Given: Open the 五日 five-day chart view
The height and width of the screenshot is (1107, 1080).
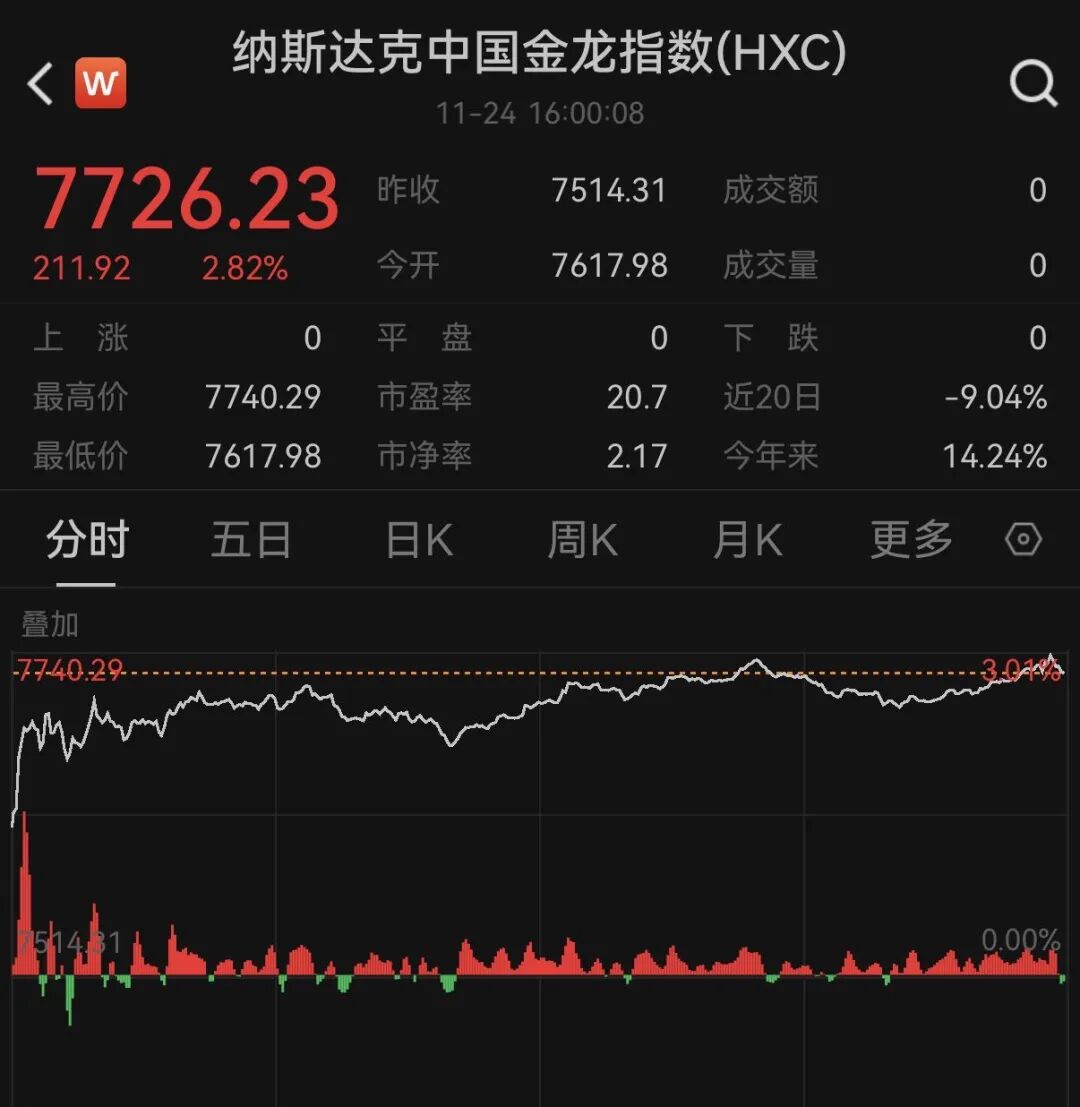Looking at the screenshot, I should tap(251, 538).
